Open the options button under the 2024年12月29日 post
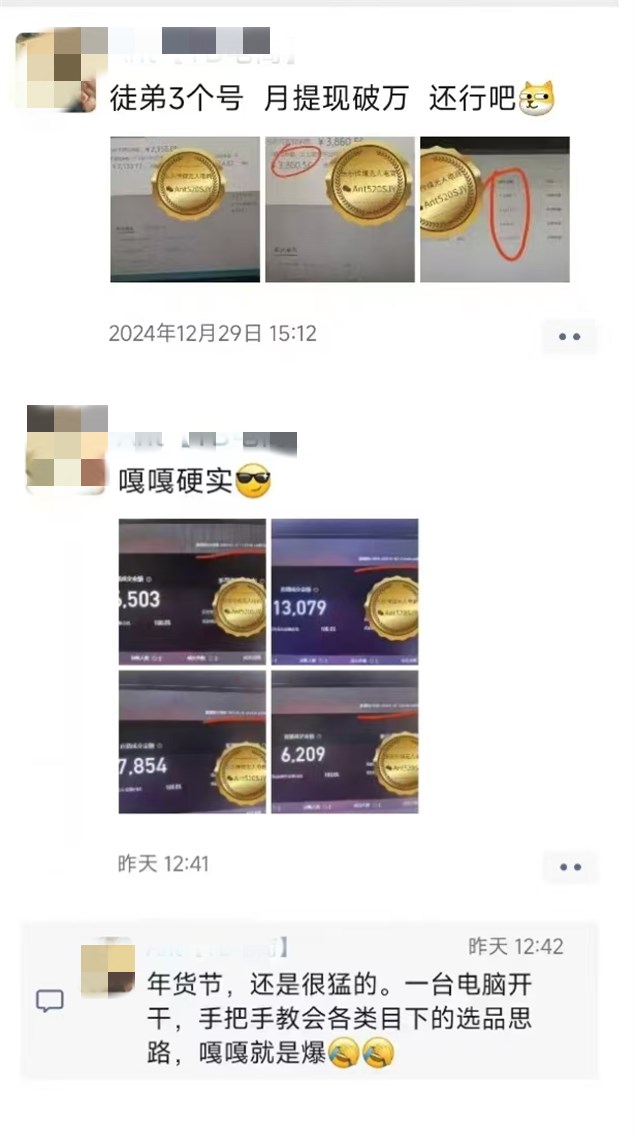 pos(570,336)
